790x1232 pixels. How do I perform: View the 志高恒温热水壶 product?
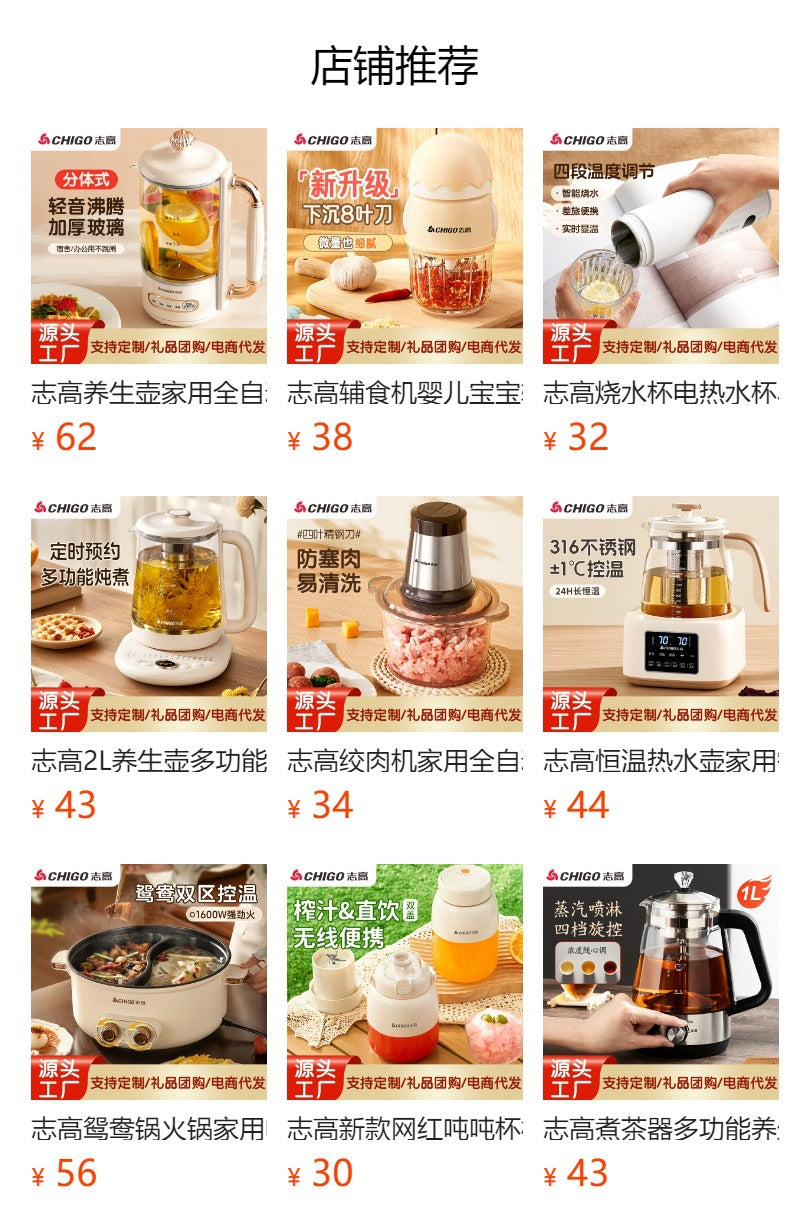(x=661, y=614)
